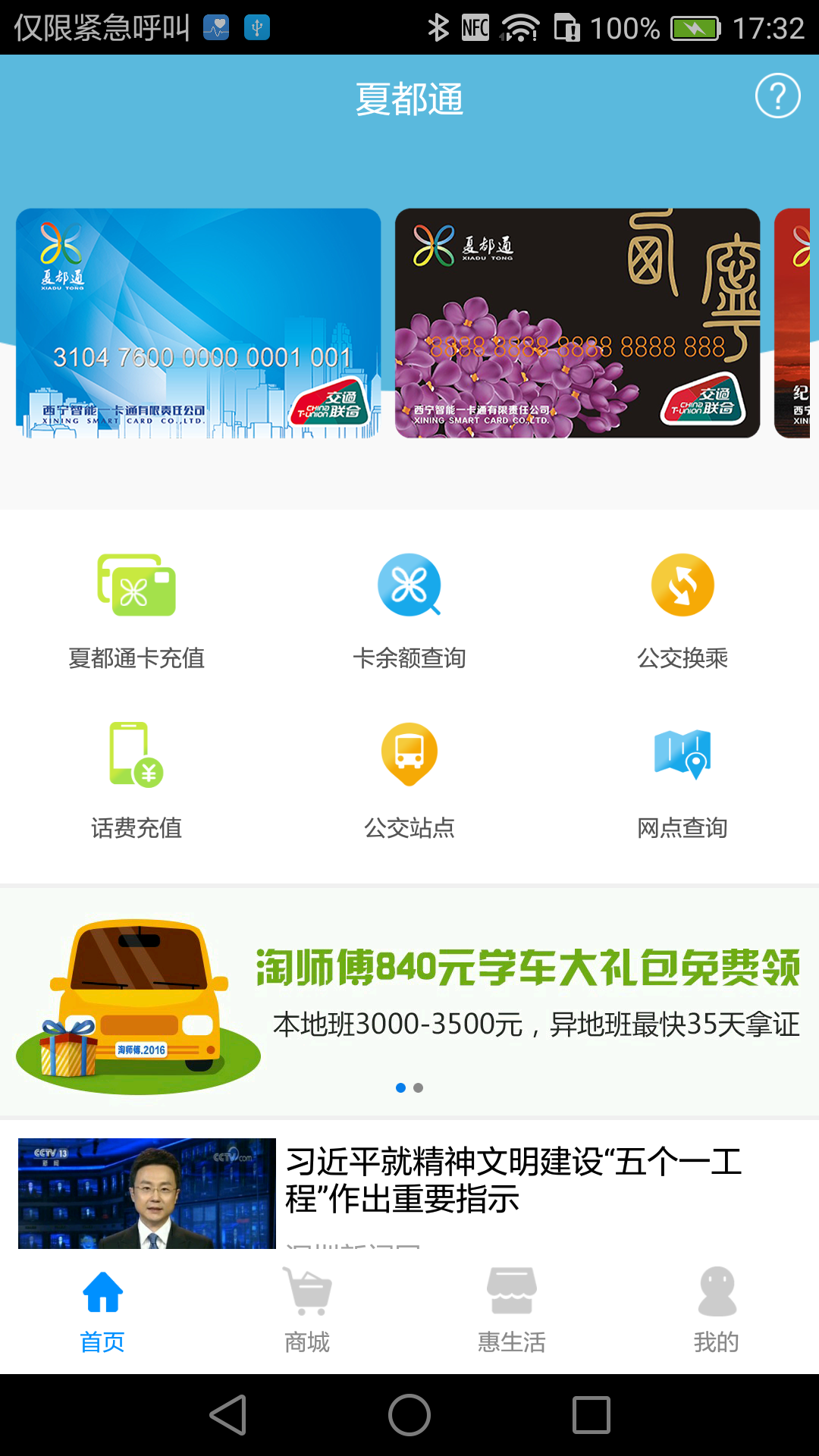Open 卡余额查询 balance inquiry

point(409,611)
